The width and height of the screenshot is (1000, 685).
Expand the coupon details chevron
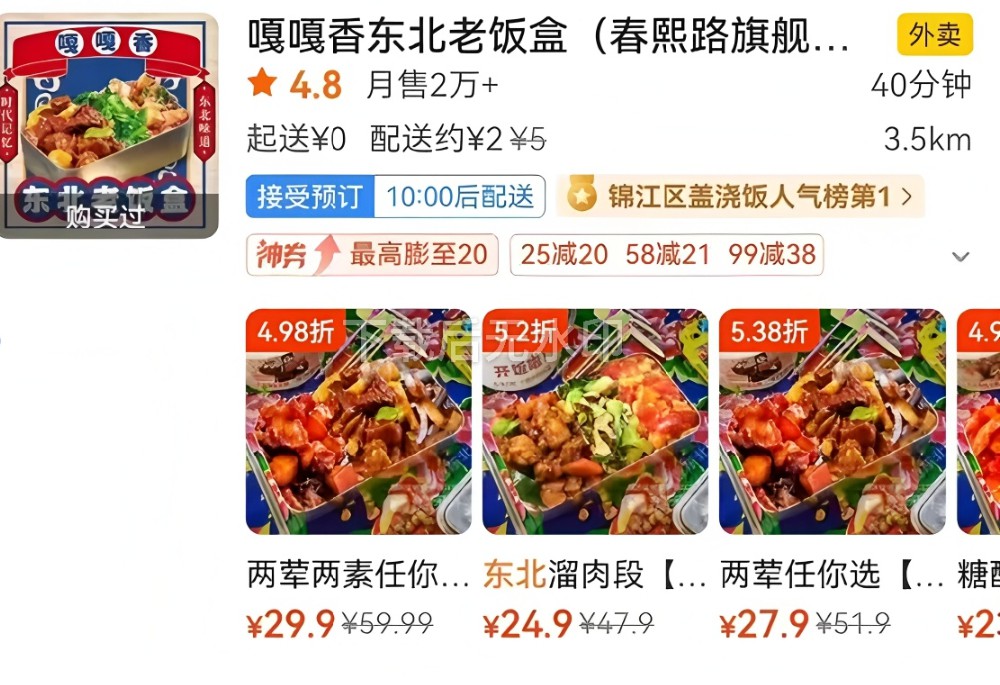[960, 257]
